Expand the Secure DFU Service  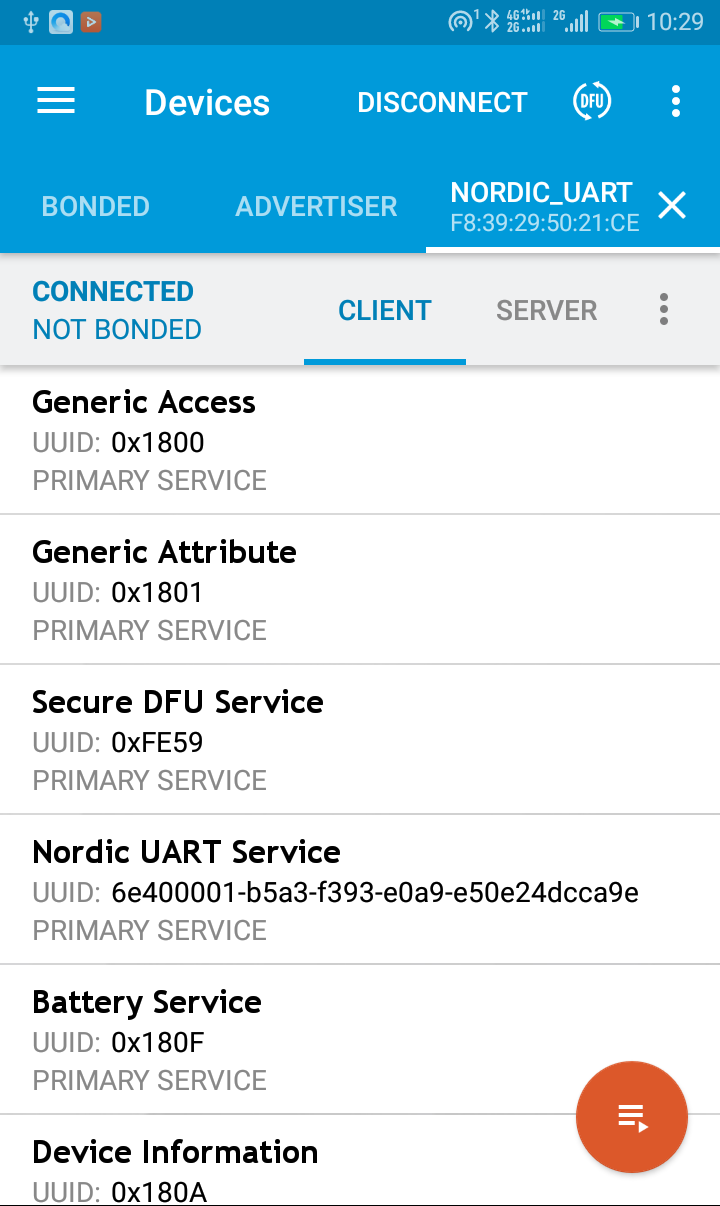pyautogui.click(x=300, y=740)
